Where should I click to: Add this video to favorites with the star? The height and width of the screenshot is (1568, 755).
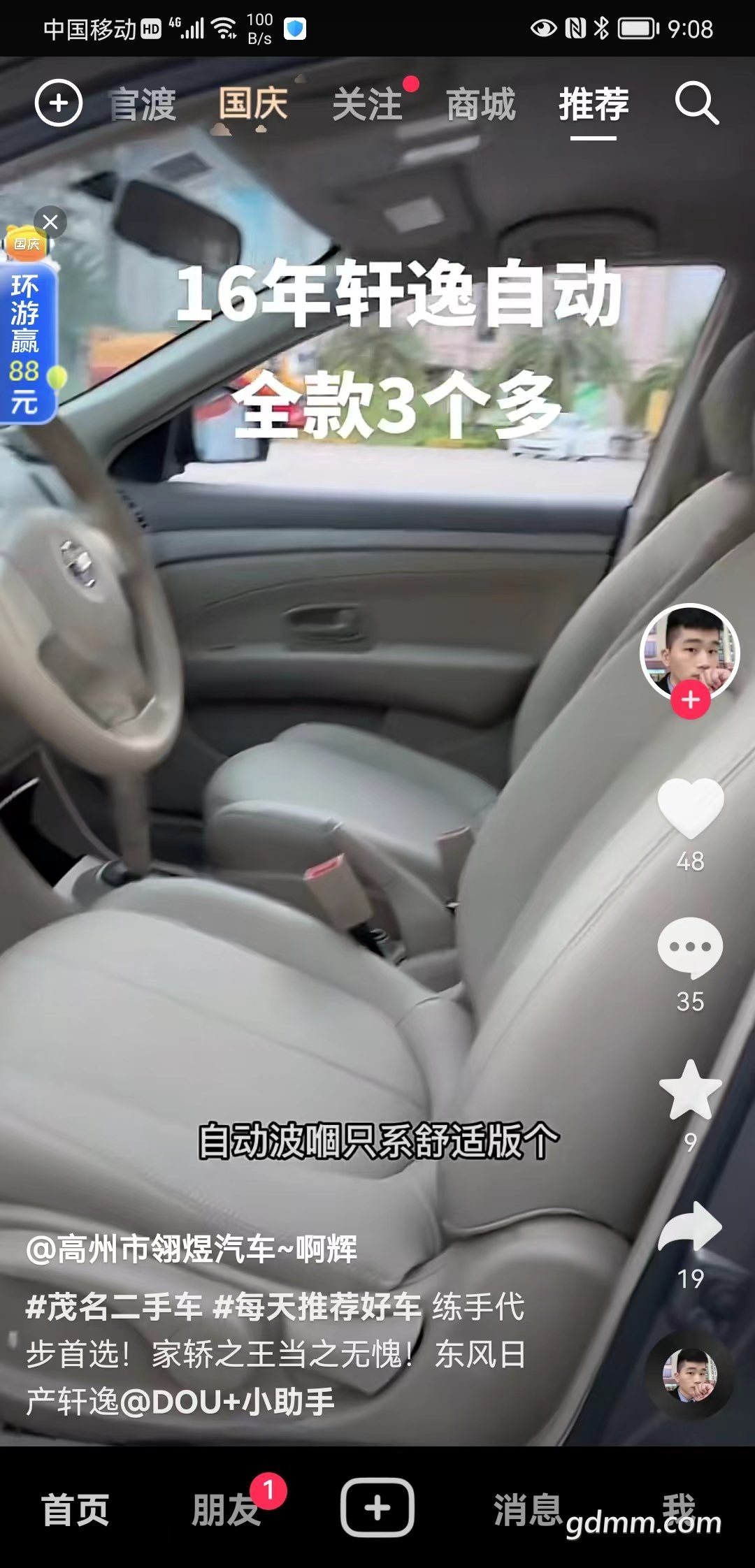(x=690, y=1090)
